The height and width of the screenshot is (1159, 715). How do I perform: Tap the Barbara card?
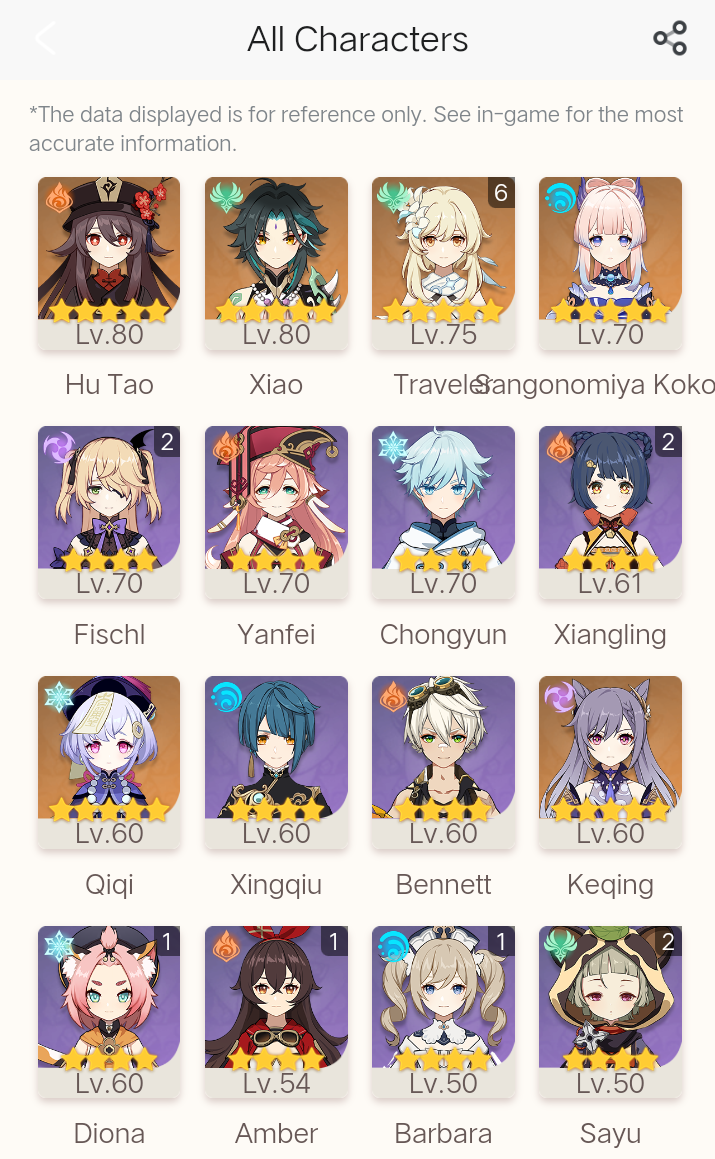443,1010
